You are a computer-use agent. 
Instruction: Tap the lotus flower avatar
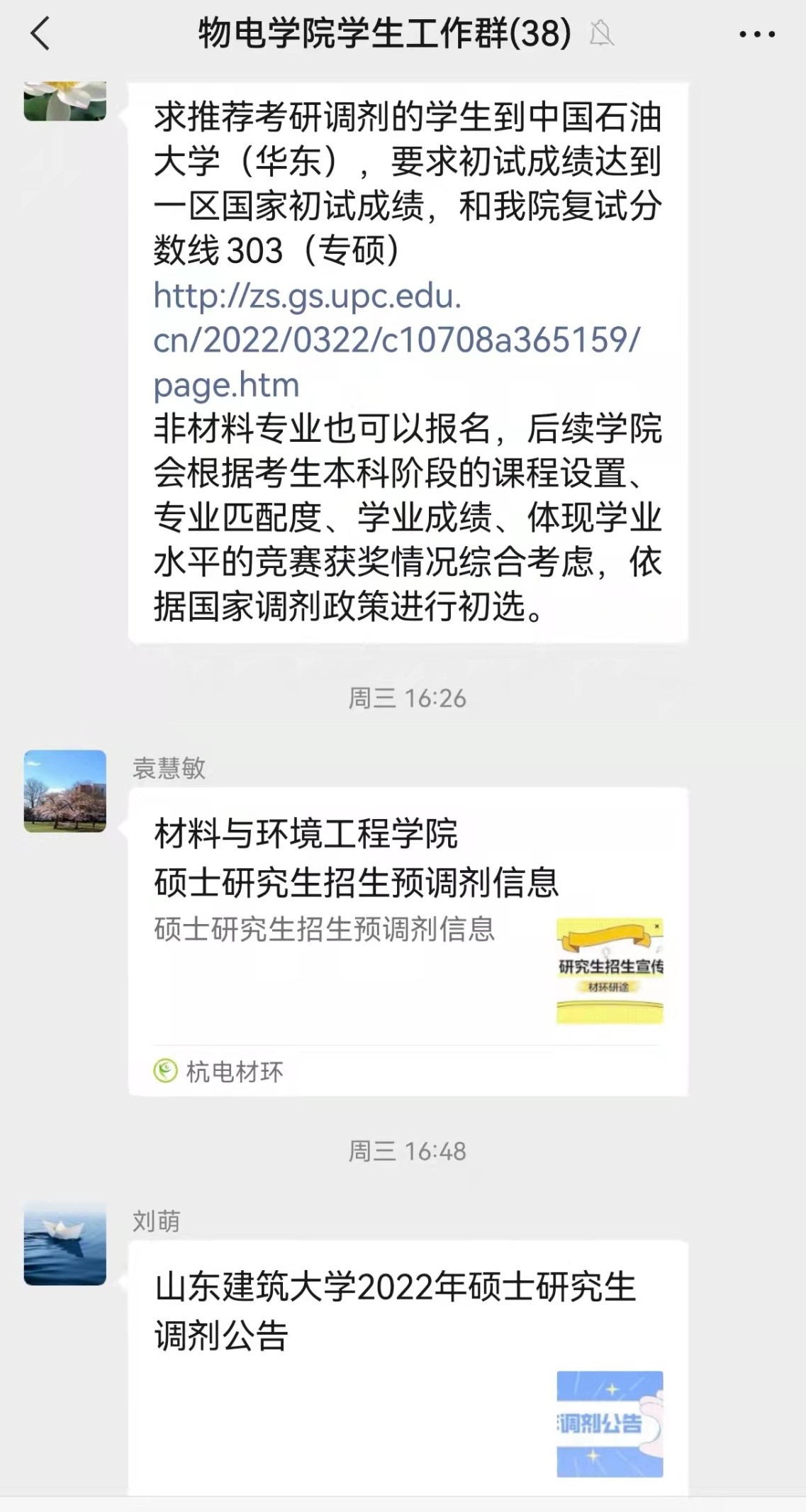point(65,100)
